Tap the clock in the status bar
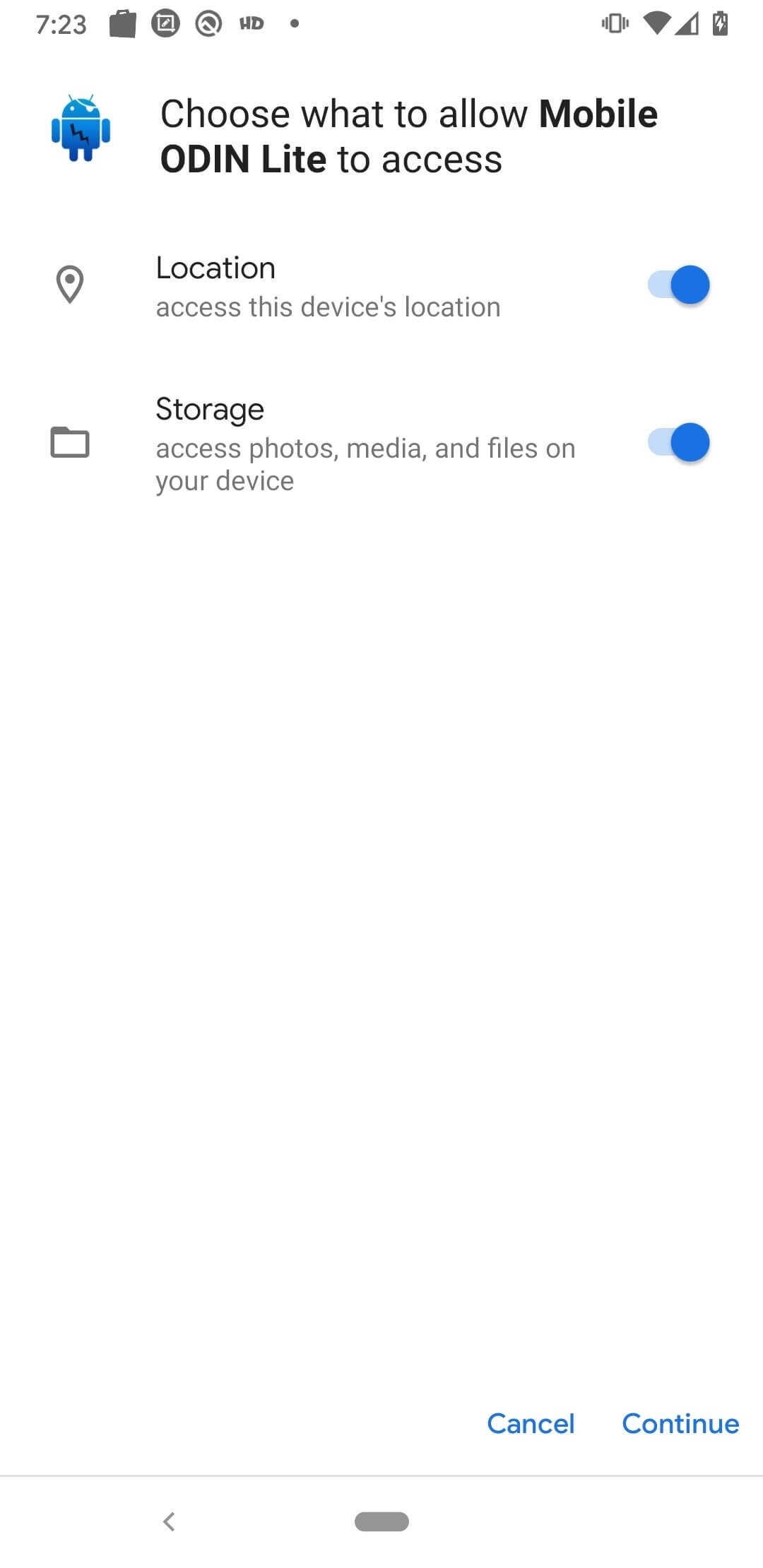The image size is (763, 1568). click(61, 23)
